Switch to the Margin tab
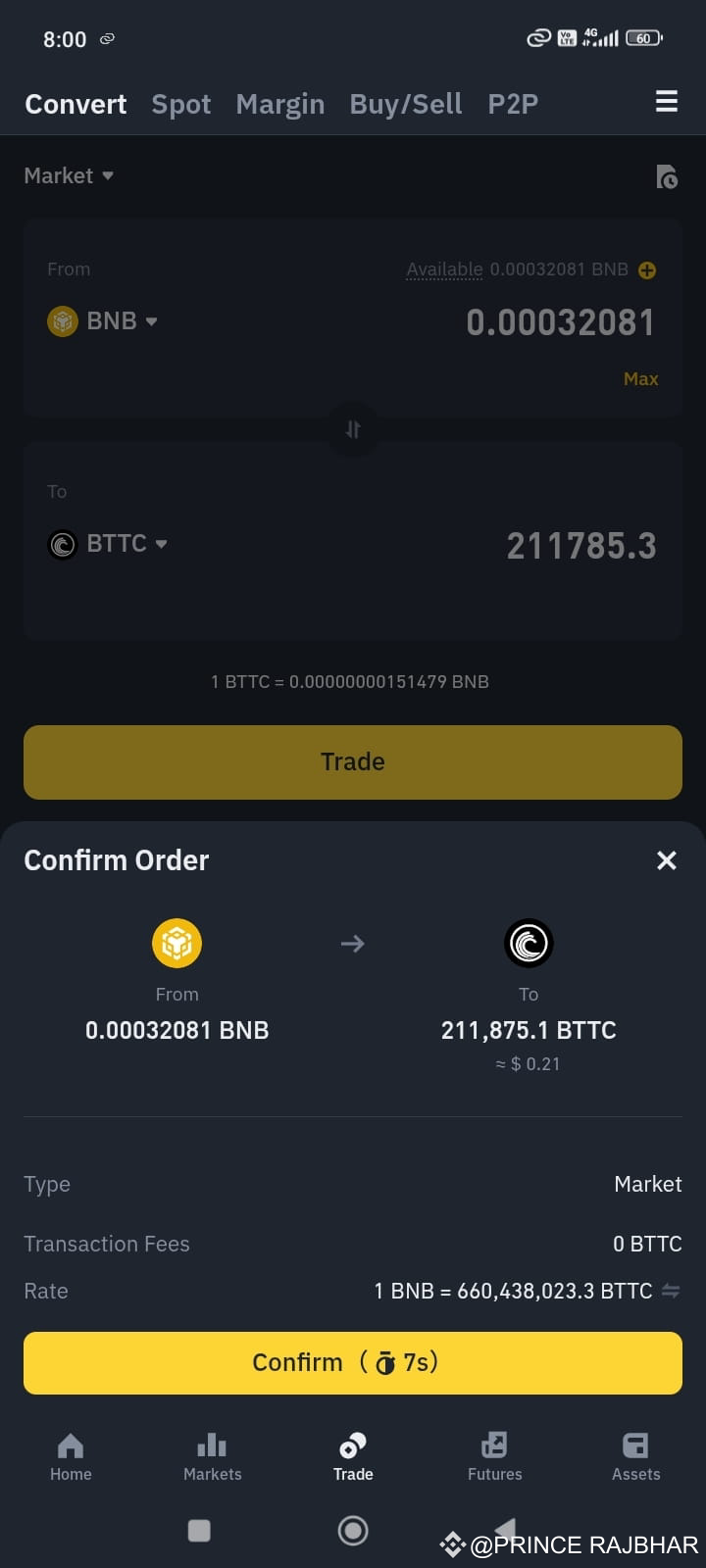The image size is (706, 1568). coord(279,104)
